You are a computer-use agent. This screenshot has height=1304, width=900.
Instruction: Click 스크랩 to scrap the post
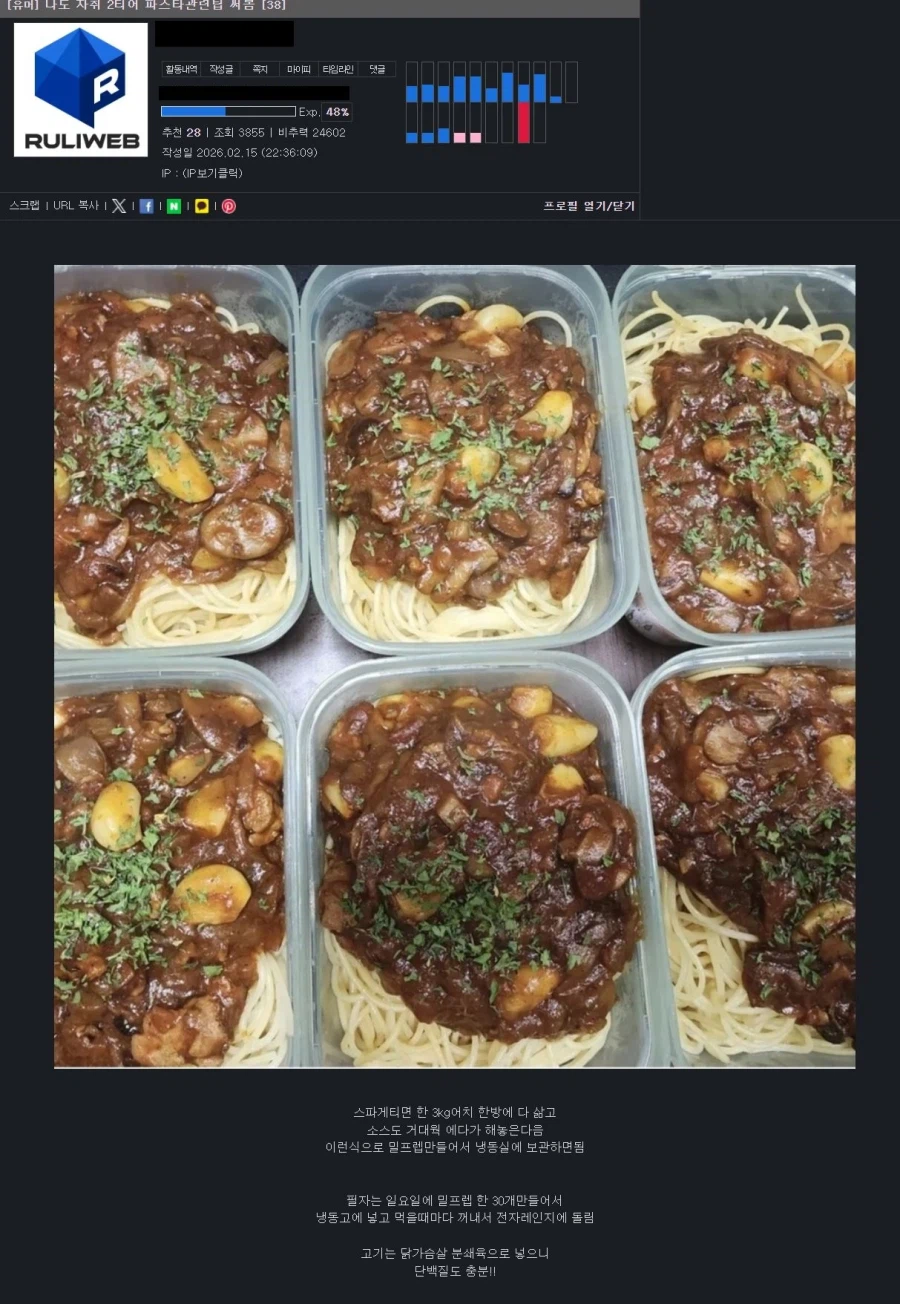[24, 204]
